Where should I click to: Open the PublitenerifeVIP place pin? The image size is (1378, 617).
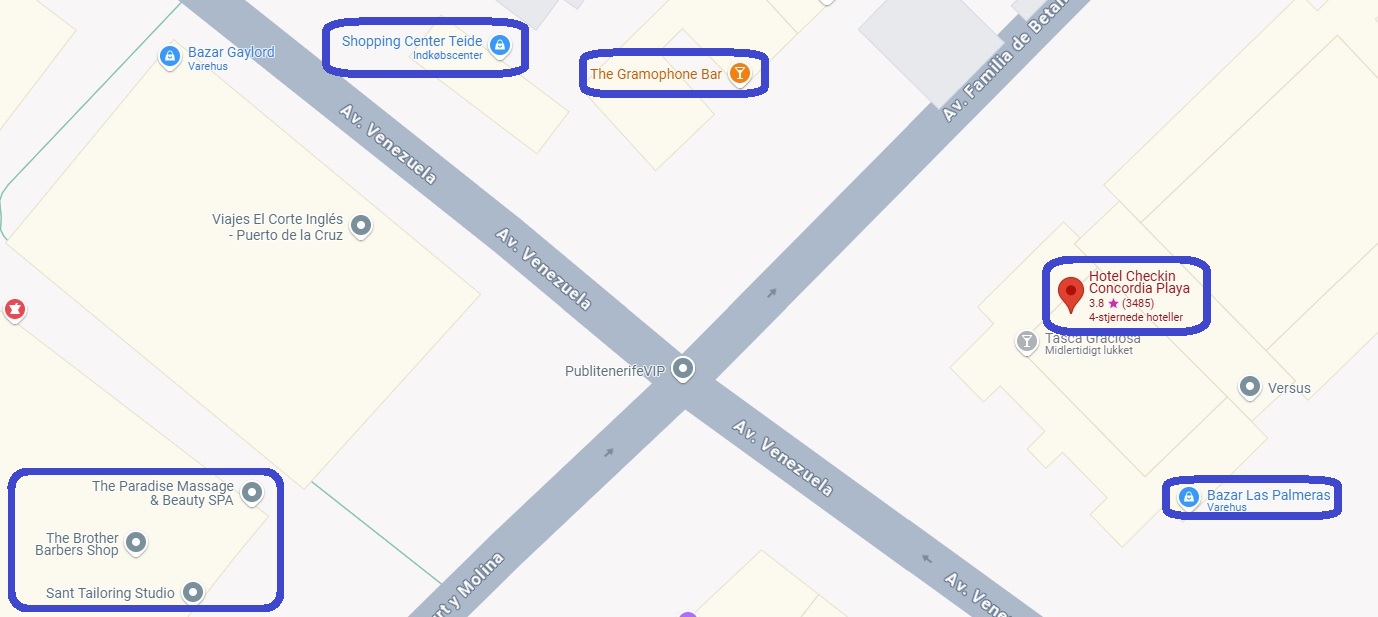(x=683, y=369)
